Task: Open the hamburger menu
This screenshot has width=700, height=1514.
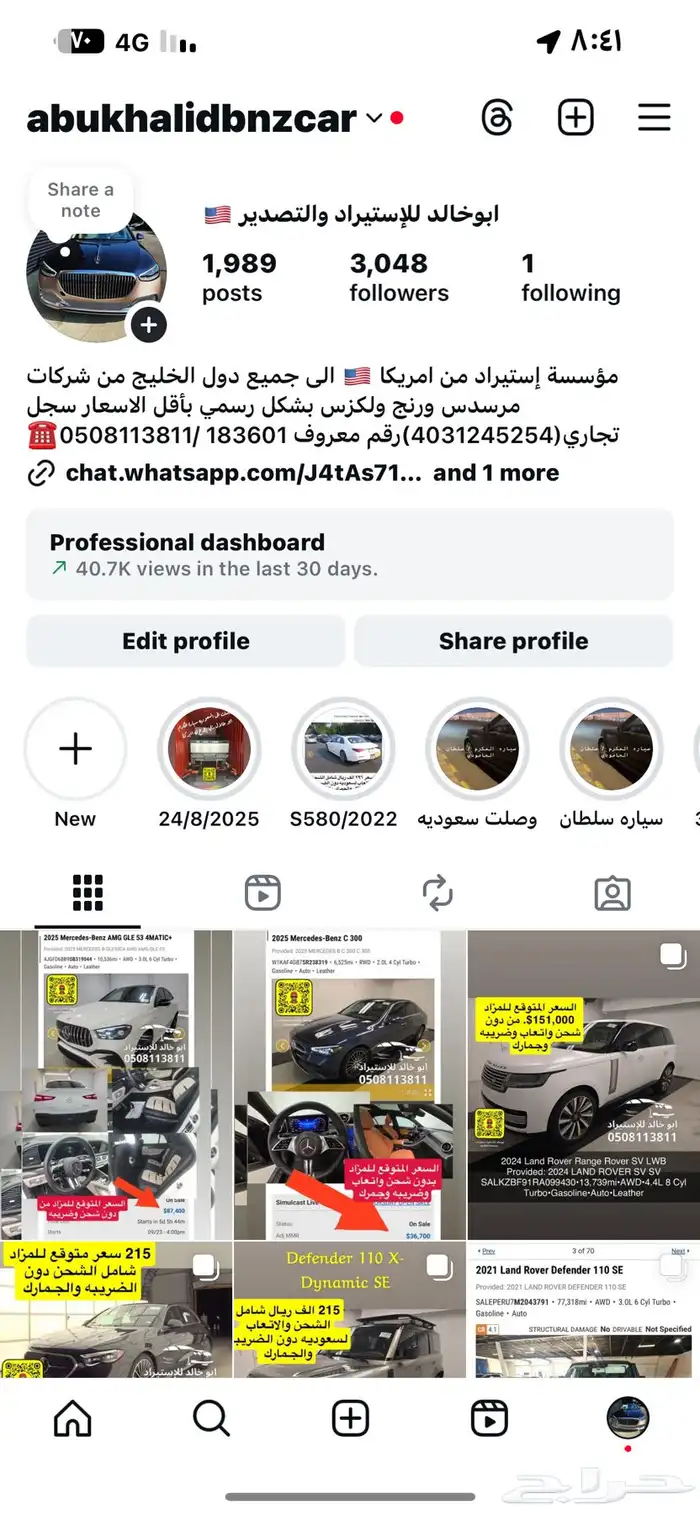Action: [x=653, y=118]
